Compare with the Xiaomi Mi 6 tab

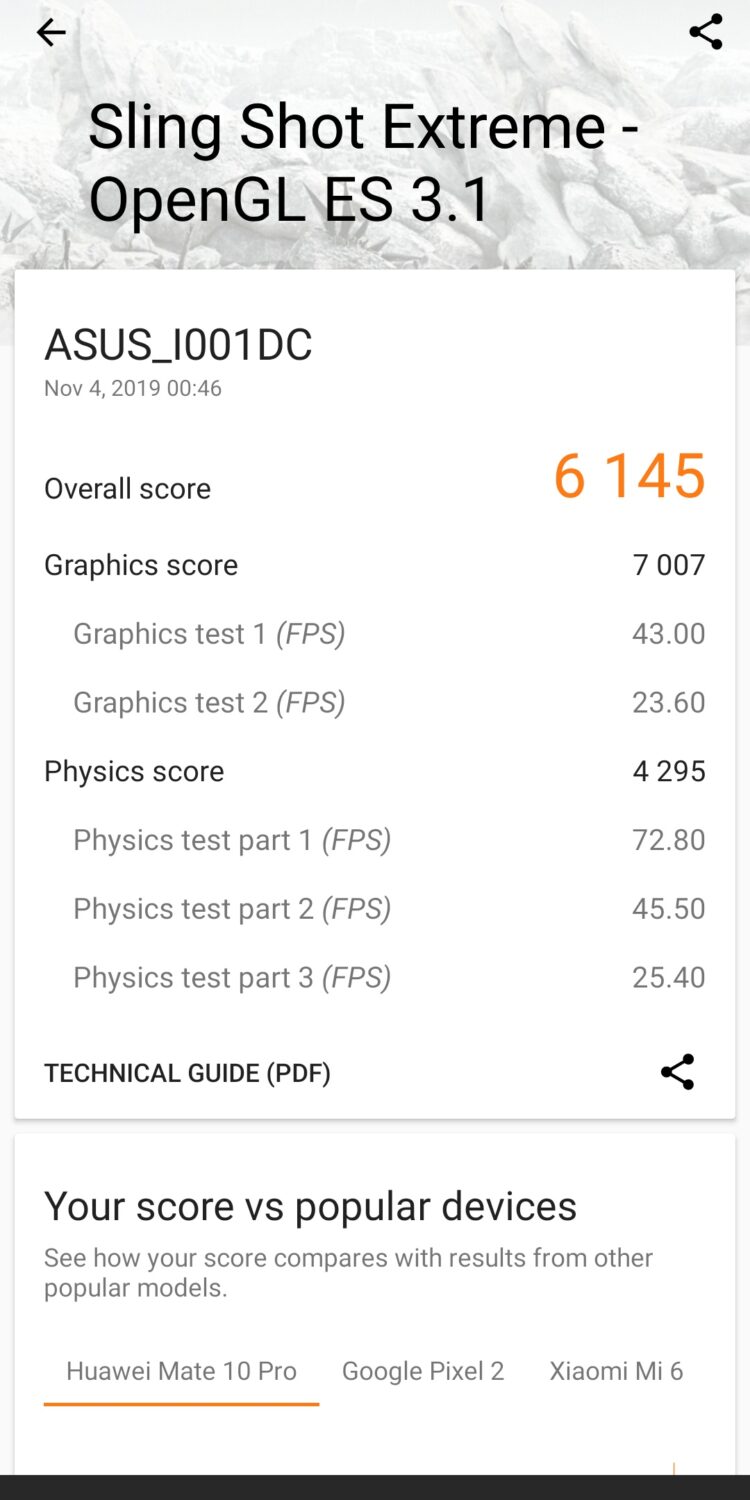point(616,1371)
